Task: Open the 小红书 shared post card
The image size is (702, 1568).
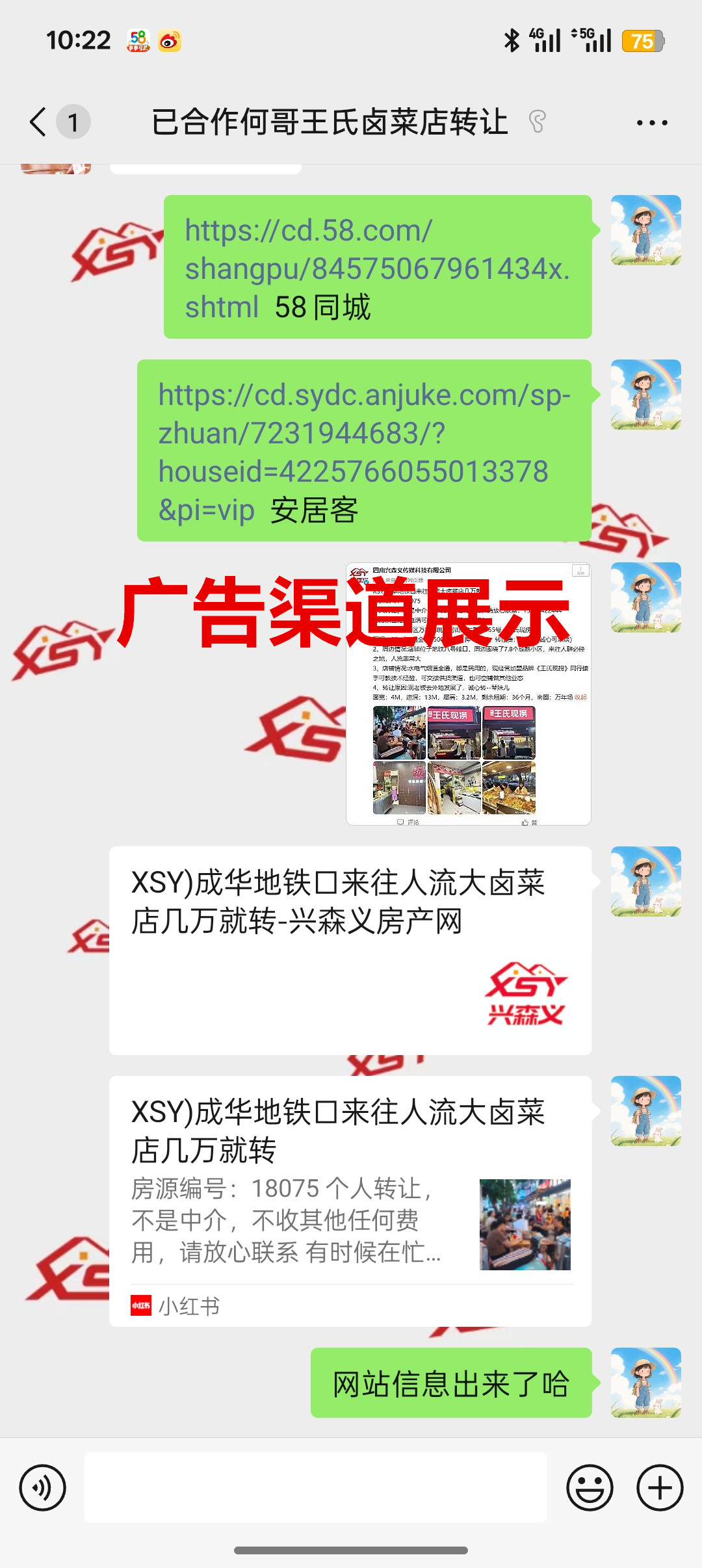Action: point(350,1201)
